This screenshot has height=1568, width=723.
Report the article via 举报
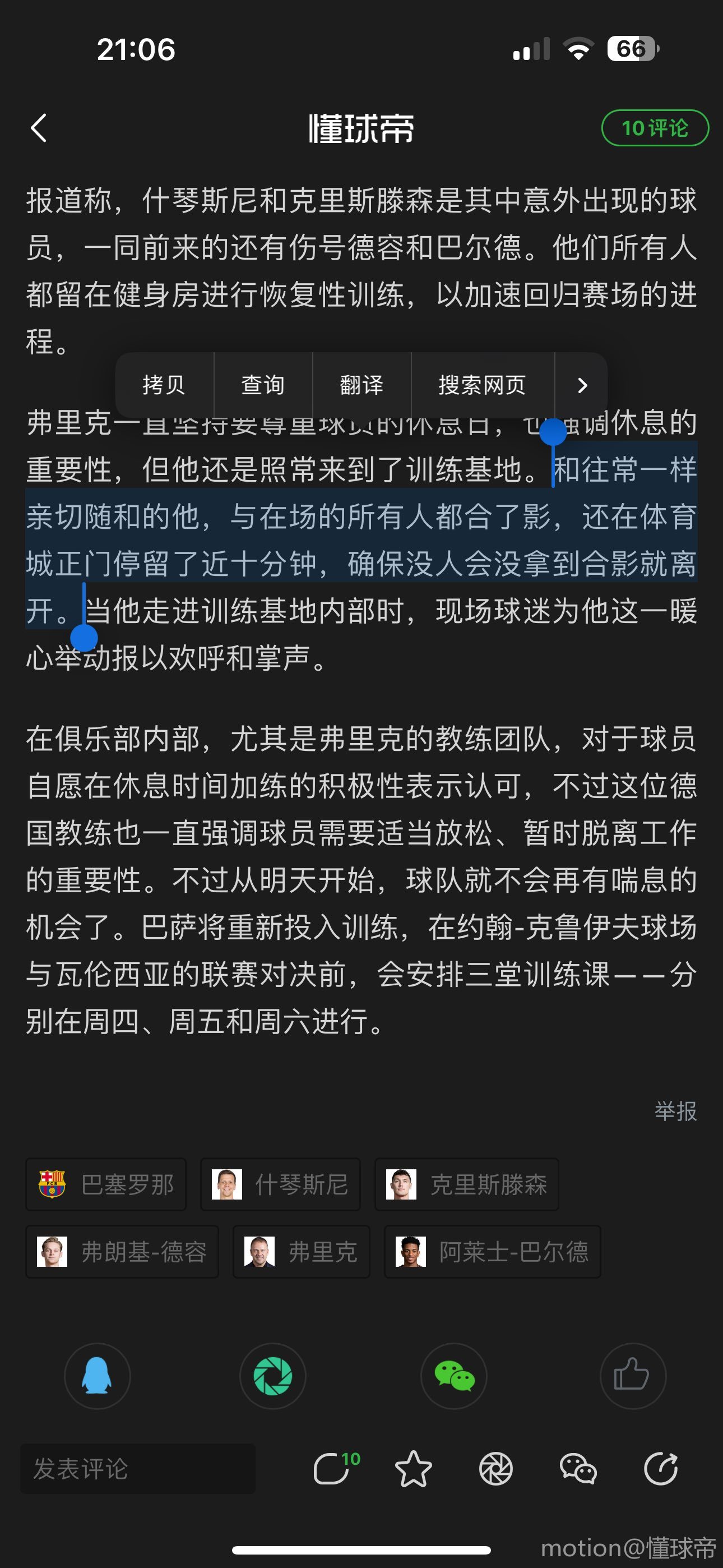[x=675, y=1112]
